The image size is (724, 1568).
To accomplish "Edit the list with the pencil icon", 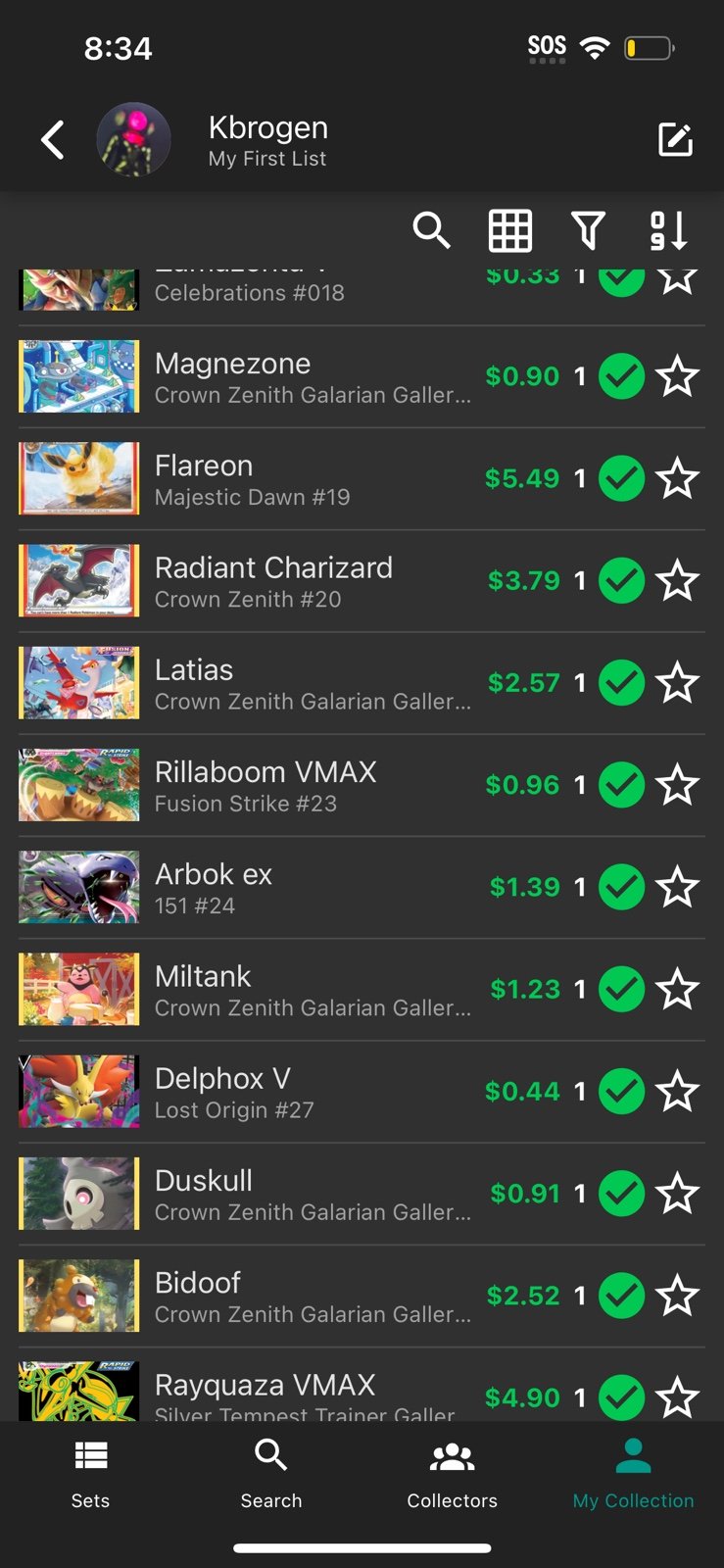I will pyautogui.click(x=675, y=140).
